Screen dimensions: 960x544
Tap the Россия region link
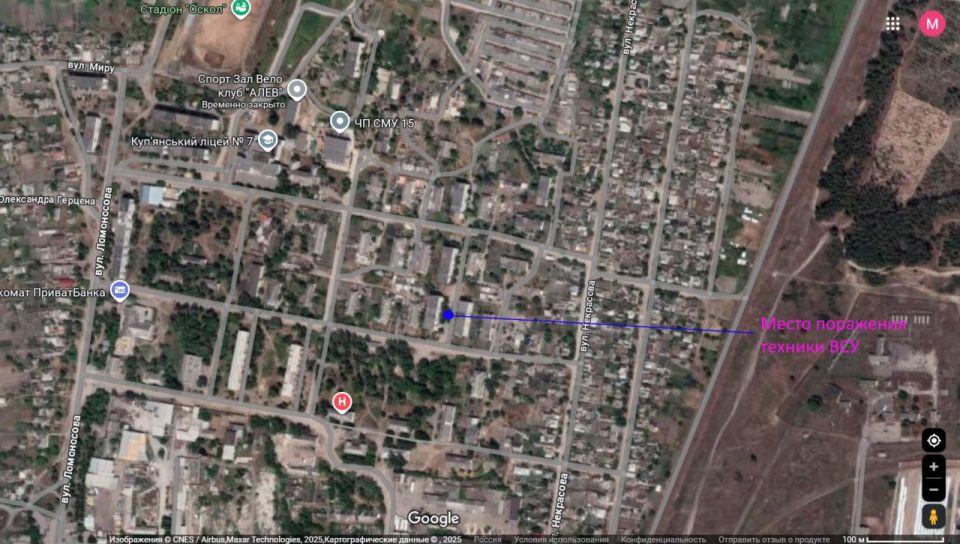click(488, 539)
